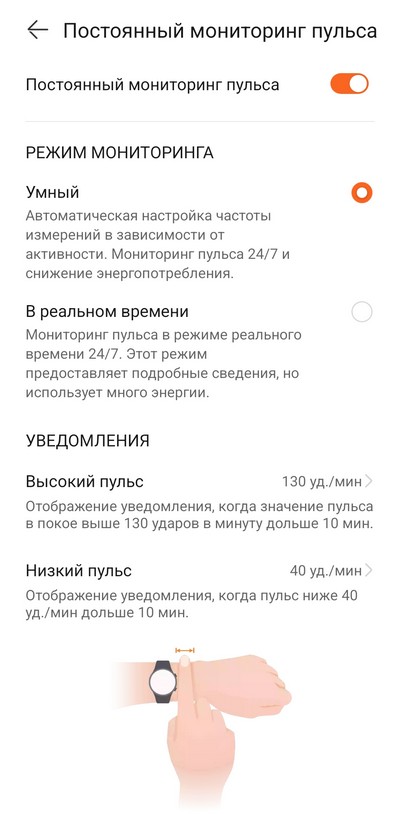The width and height of the screenshot is (400, 814).
Task: Go back using the arrow icon
Action: pos(37,31)
